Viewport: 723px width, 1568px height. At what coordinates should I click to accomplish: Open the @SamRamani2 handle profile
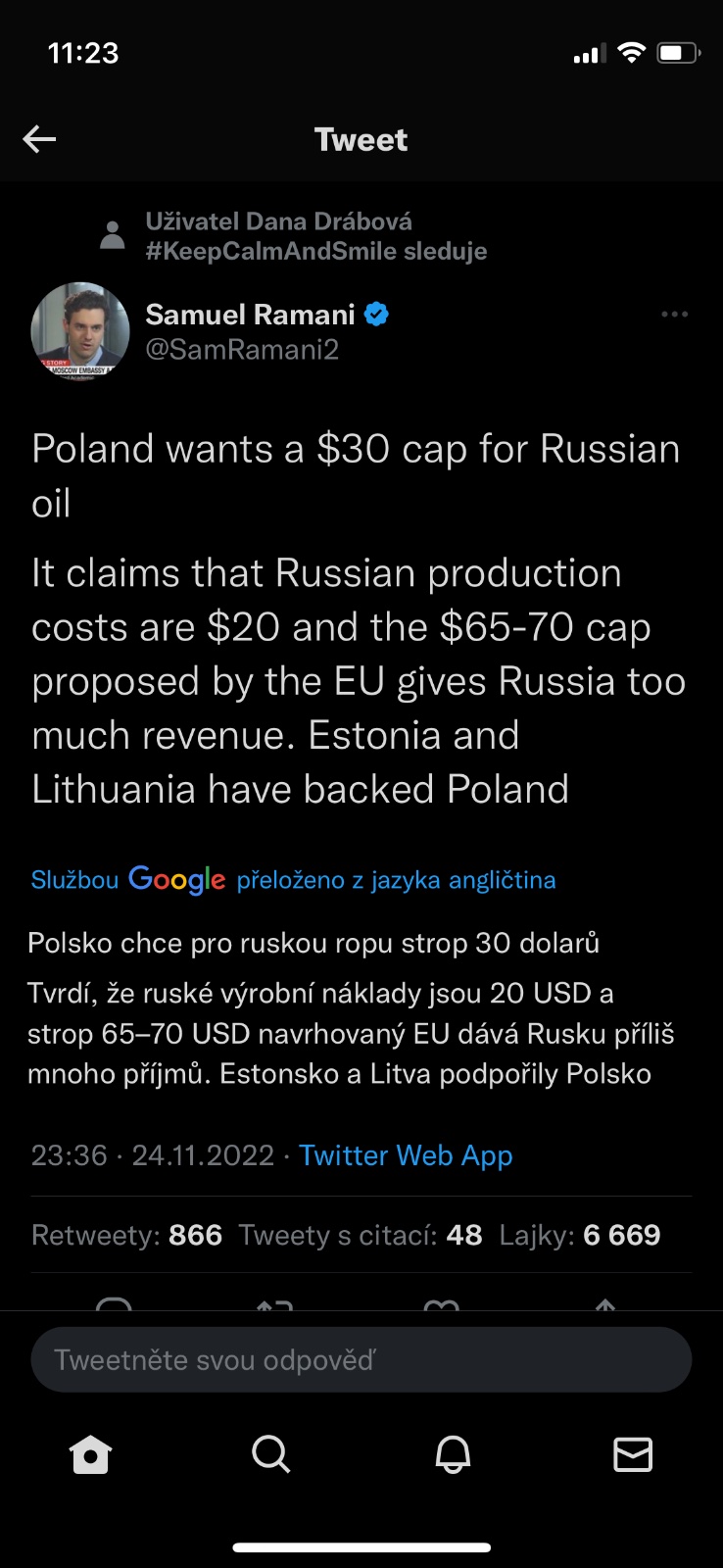coord(242,350)
